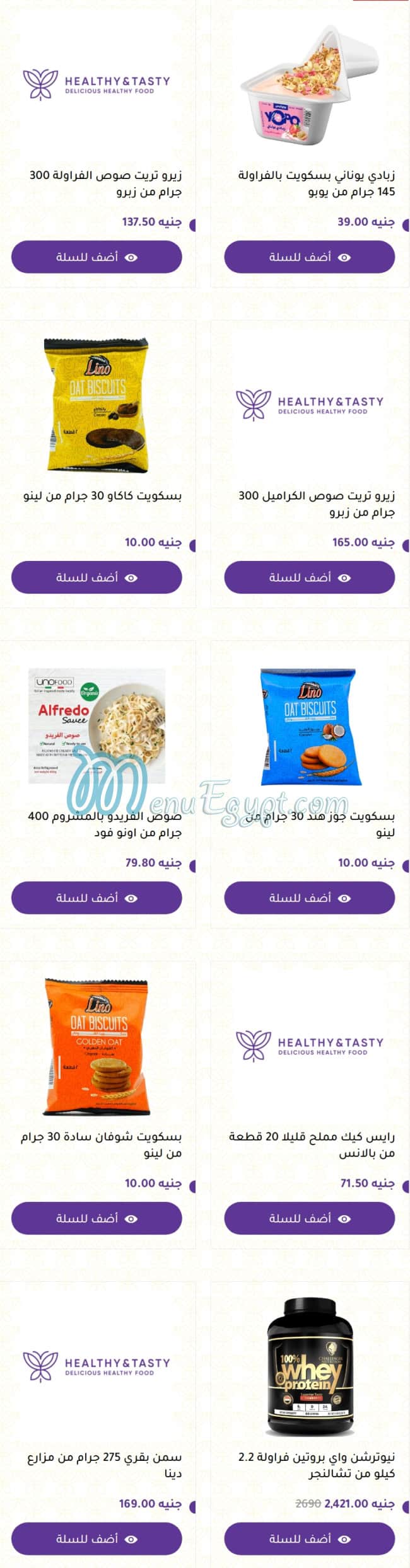Screen dimensions: 410x1568
Task: View the blue Lino coconut biscuit product
Action: click(x=309, y=726)
